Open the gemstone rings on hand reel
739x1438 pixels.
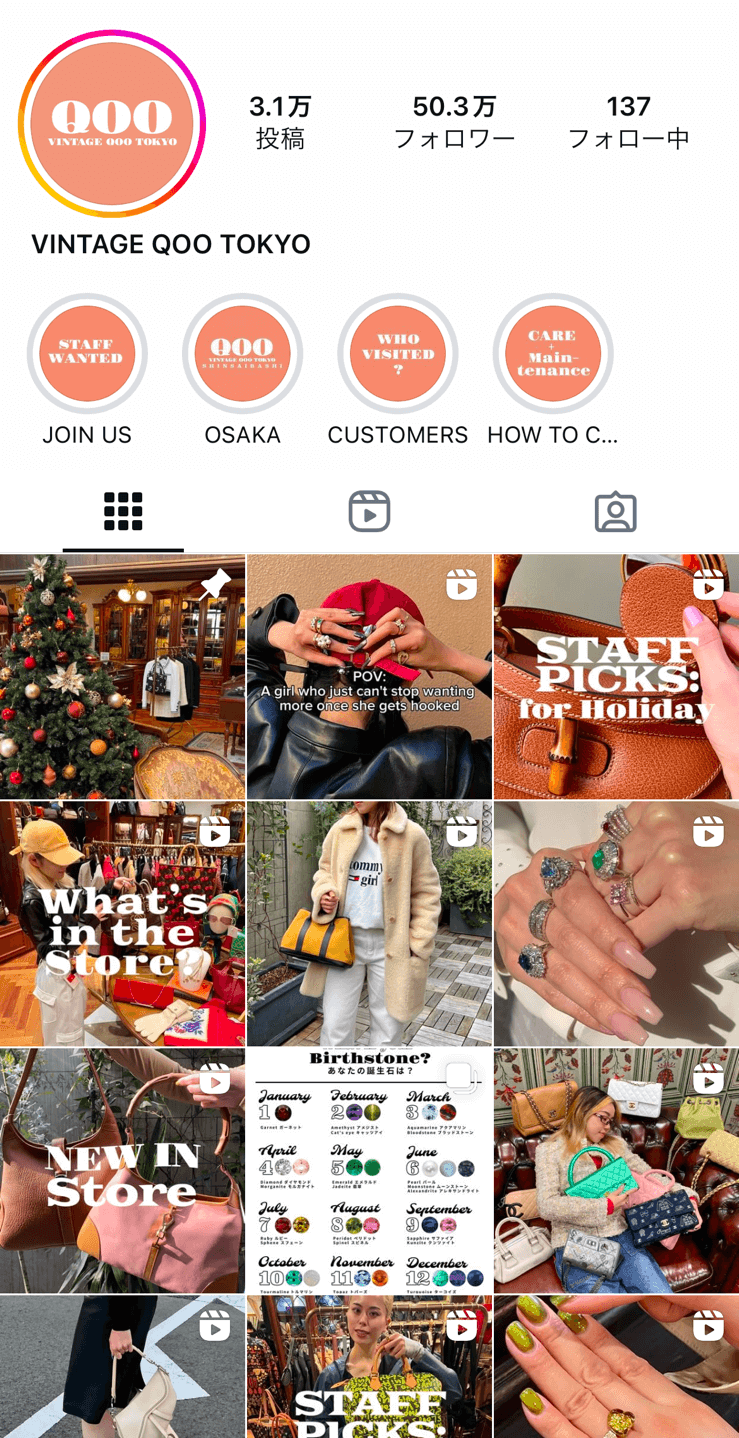click(616, 923)
